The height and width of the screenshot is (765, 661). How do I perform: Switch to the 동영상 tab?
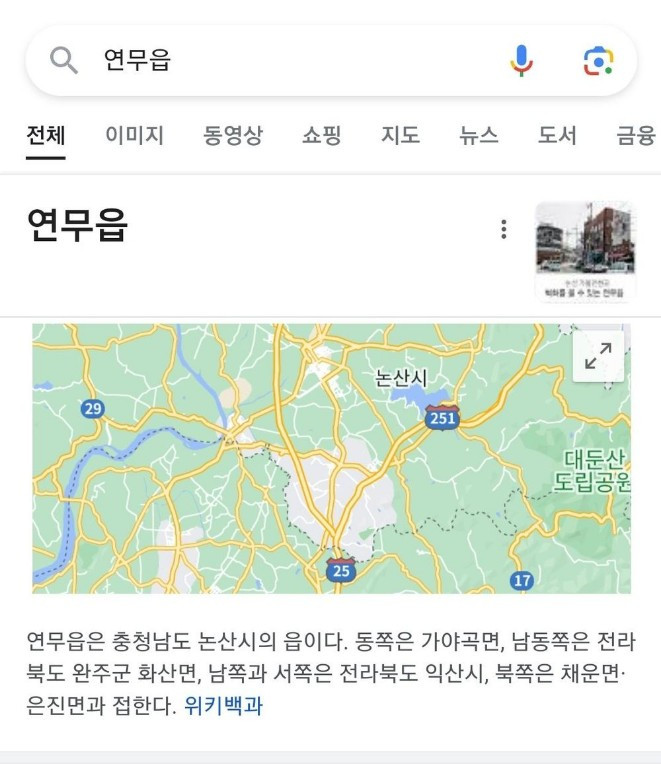click(x=233, y=135)
